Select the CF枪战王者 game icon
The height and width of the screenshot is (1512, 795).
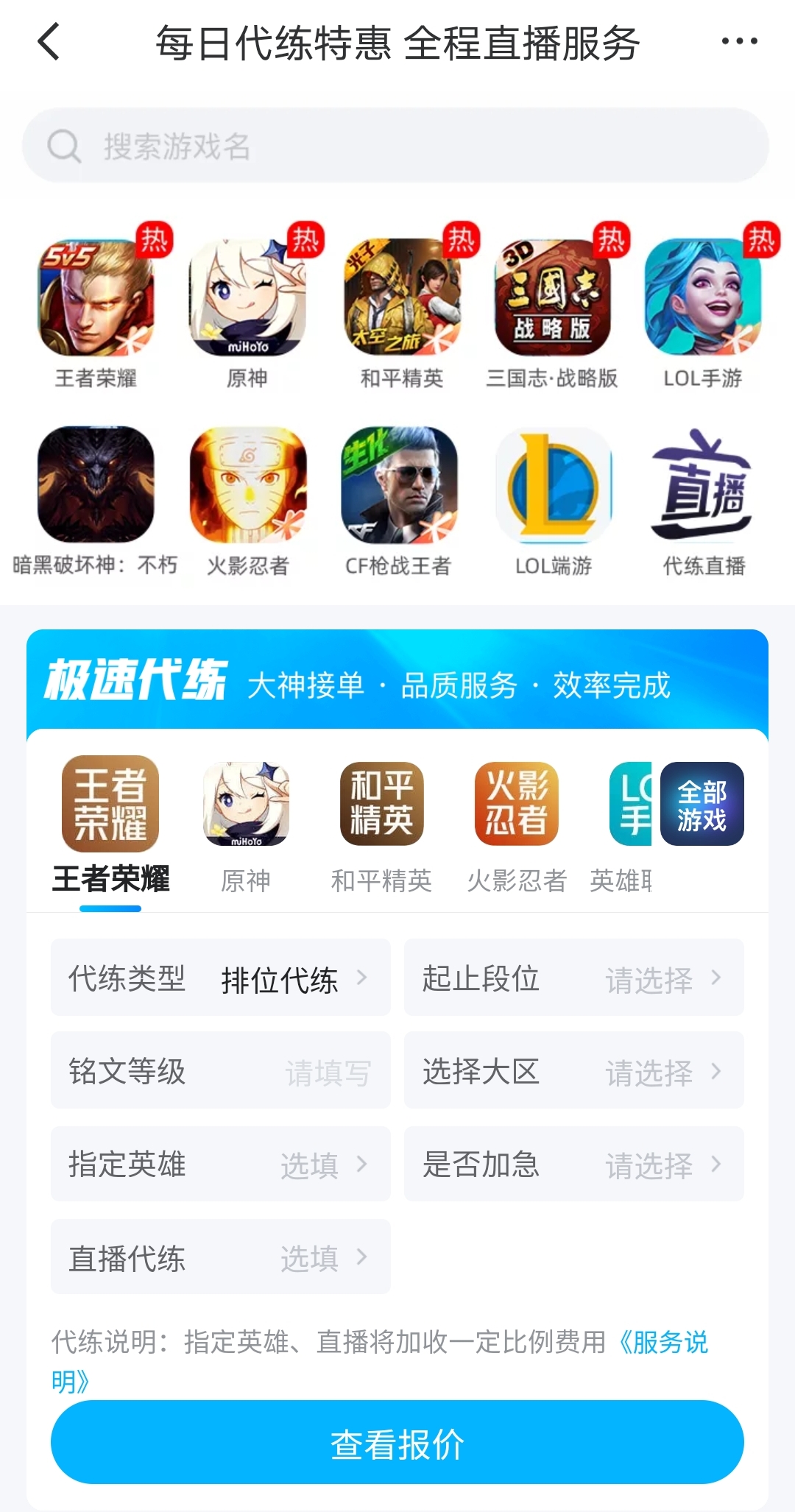click(399, 486)
